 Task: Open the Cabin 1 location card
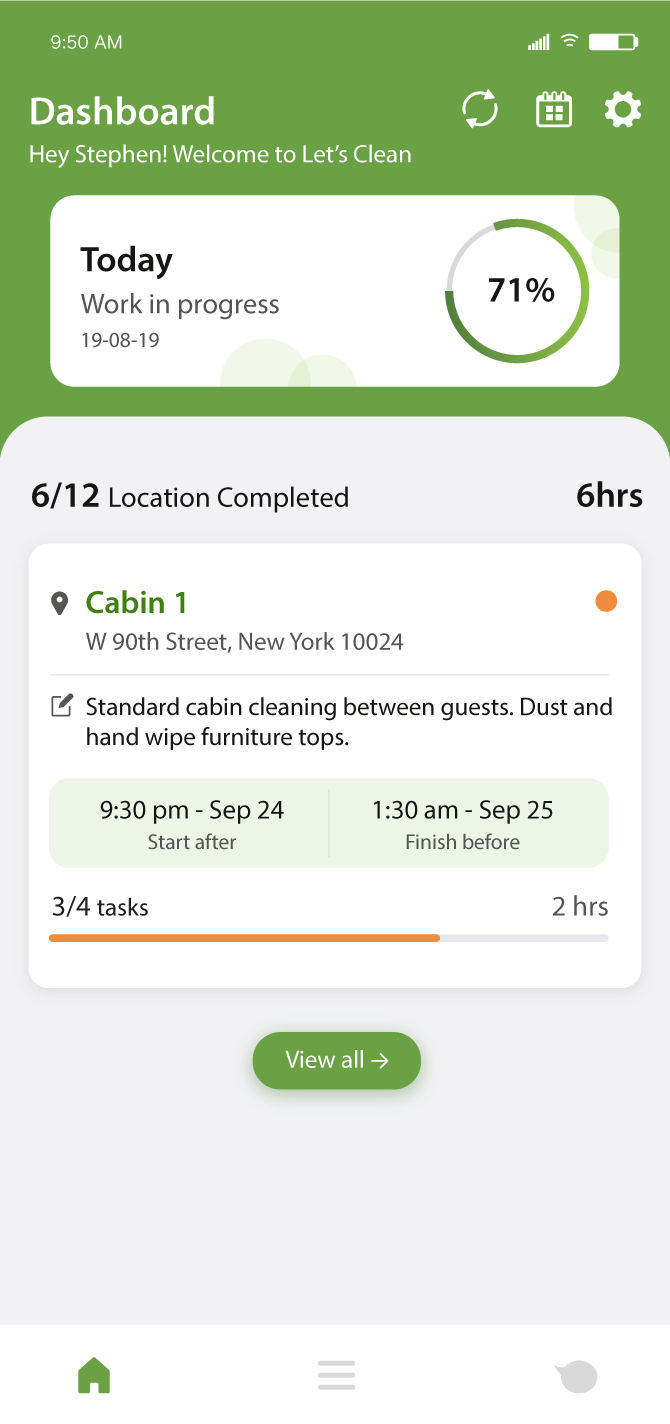(x=334, y=765)
